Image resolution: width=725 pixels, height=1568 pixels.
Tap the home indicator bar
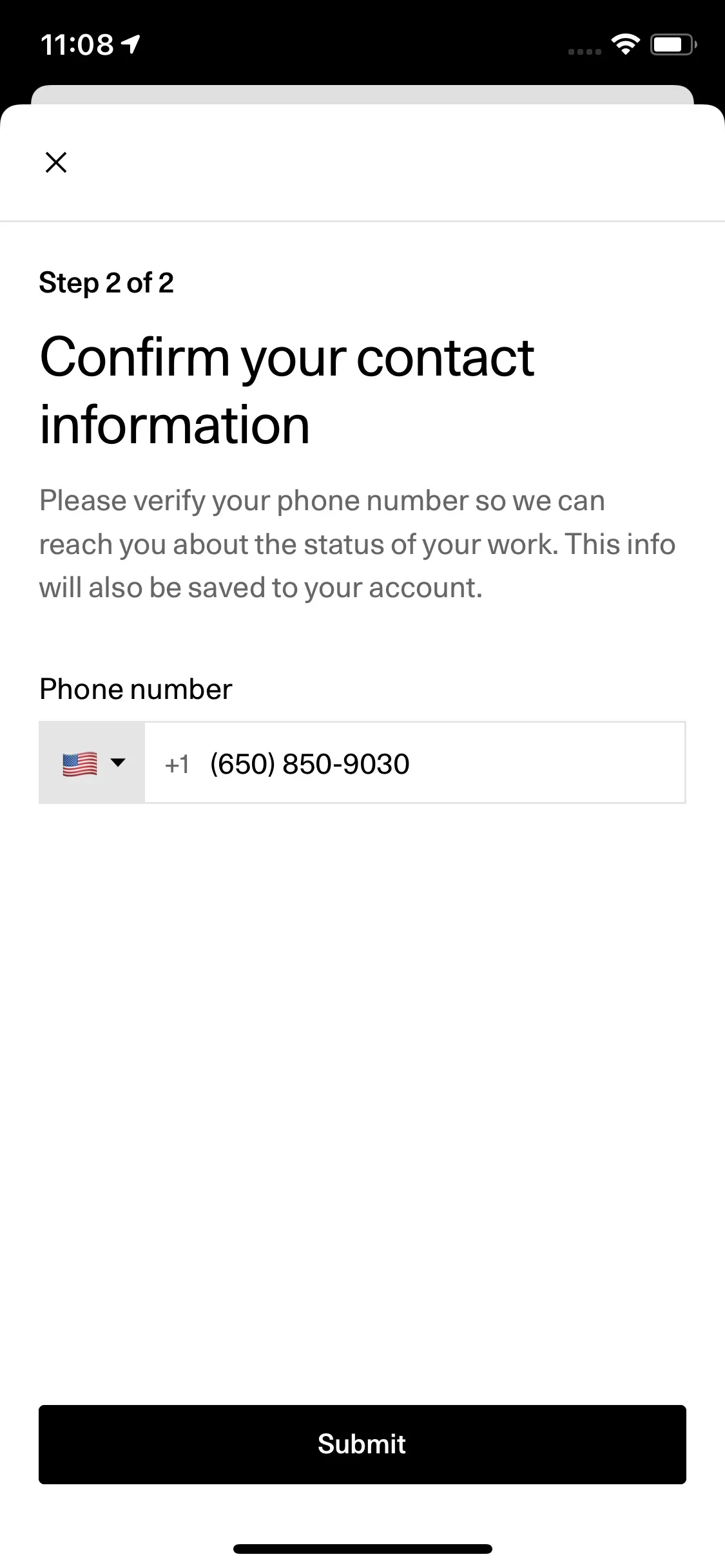(x=362, y=1549)
